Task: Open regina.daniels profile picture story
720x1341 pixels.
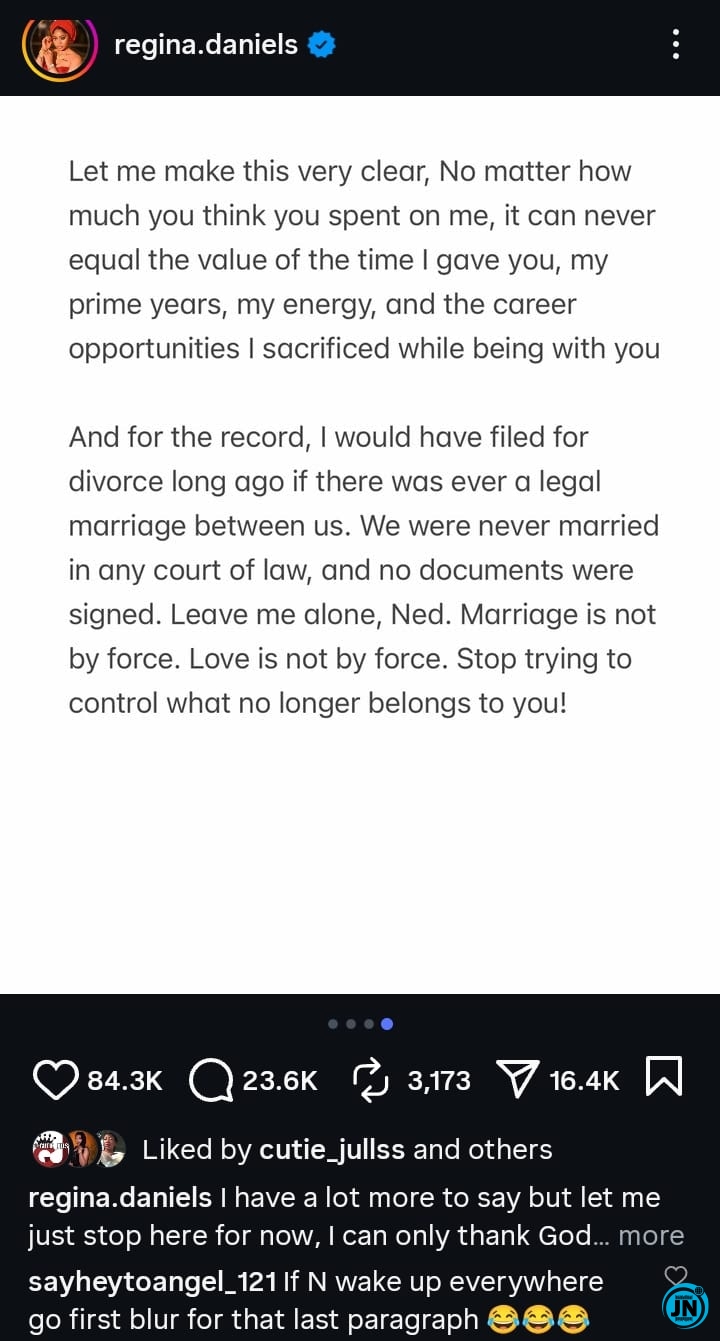Action: point(60,44)
